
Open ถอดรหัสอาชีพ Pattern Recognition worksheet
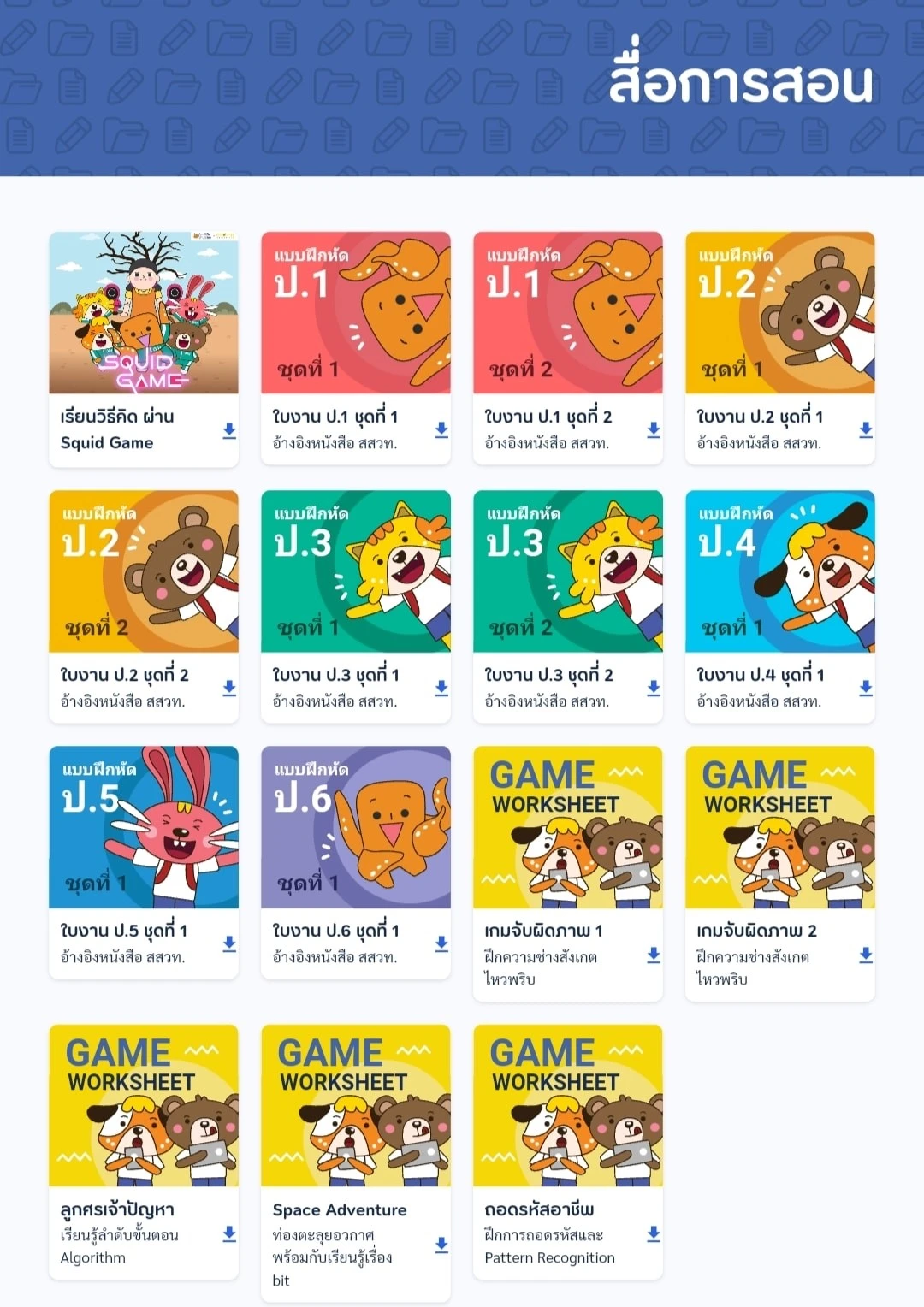(567, 1105)
